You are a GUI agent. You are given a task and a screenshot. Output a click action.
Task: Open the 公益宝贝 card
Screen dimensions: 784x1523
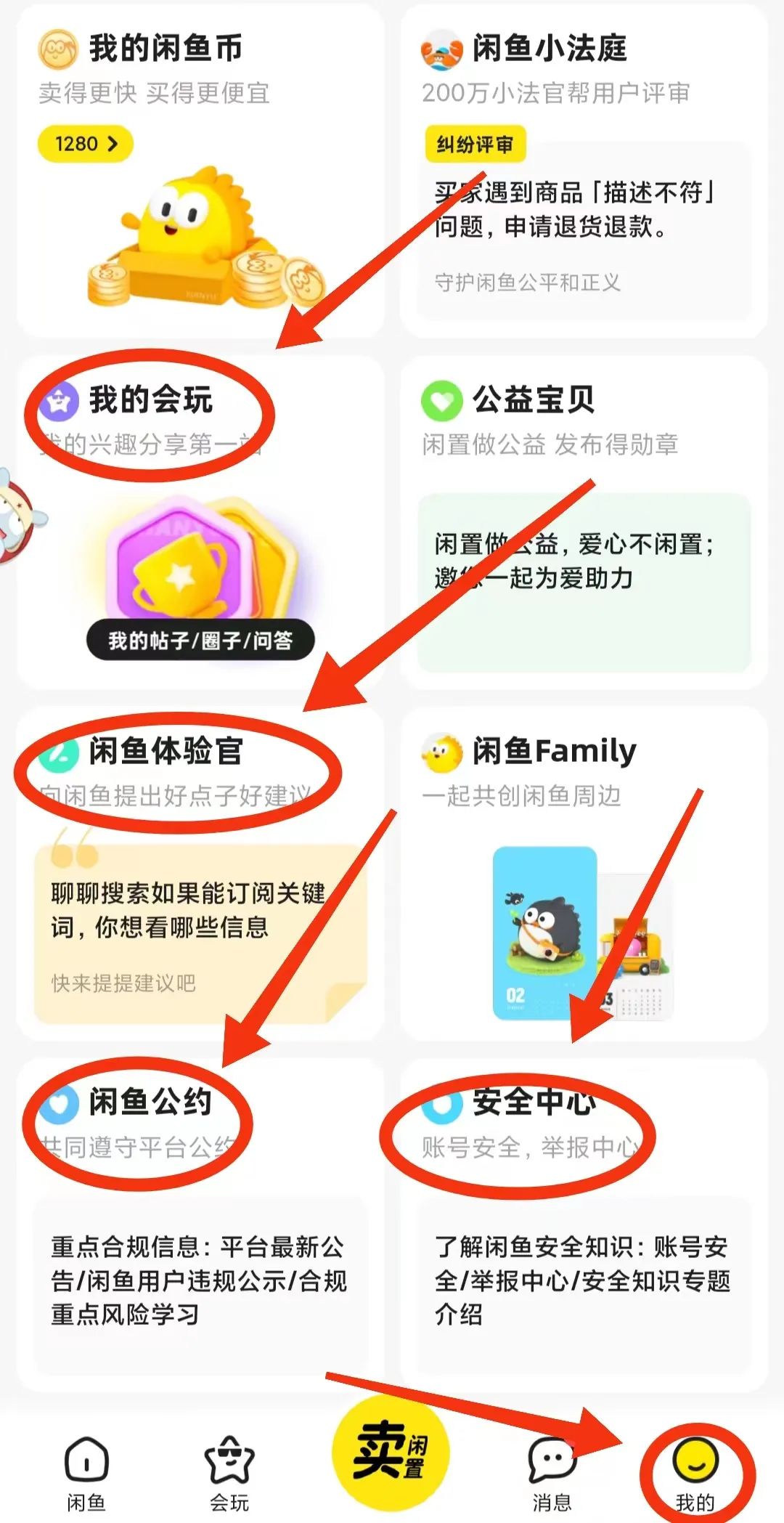[x=534, y=400]
